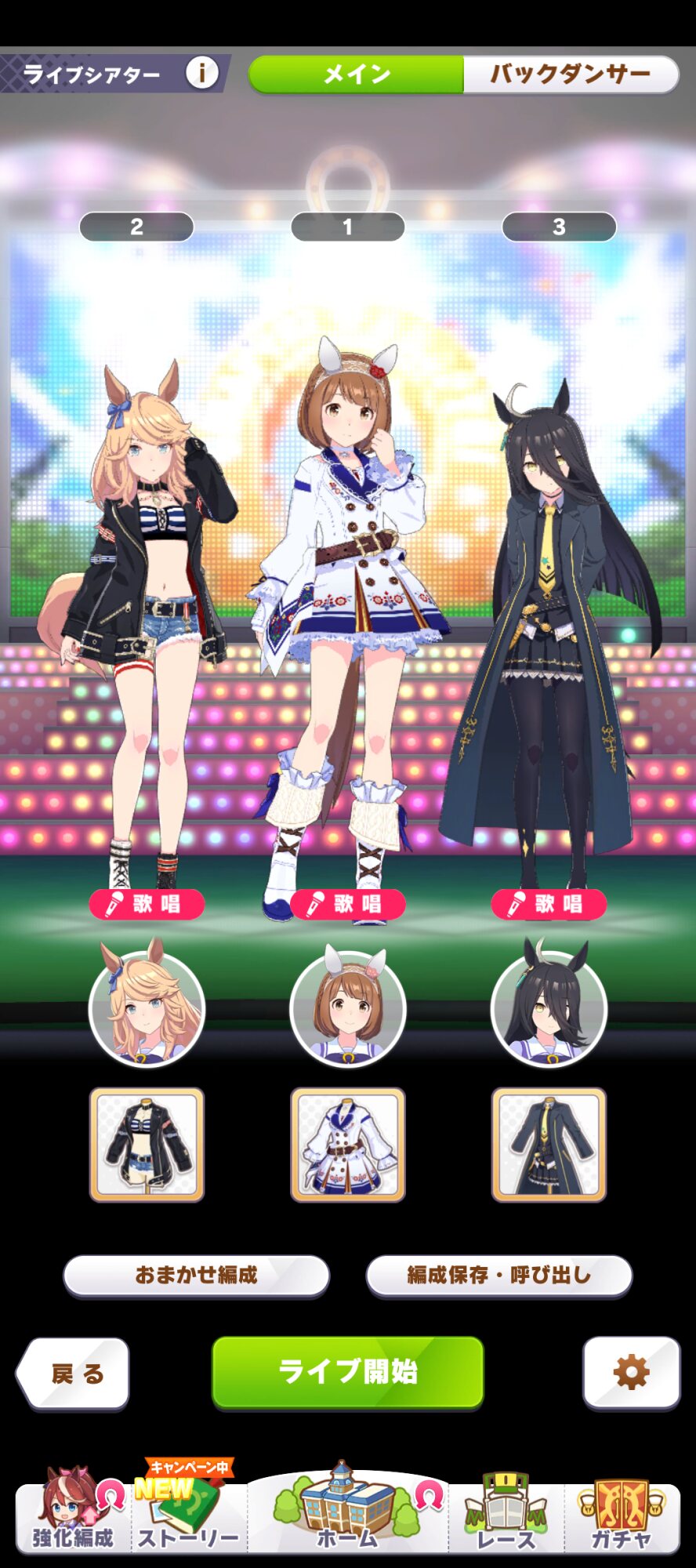Switch to the バックダンサー tab
The image size is (696, 1568).
point(571,74)
